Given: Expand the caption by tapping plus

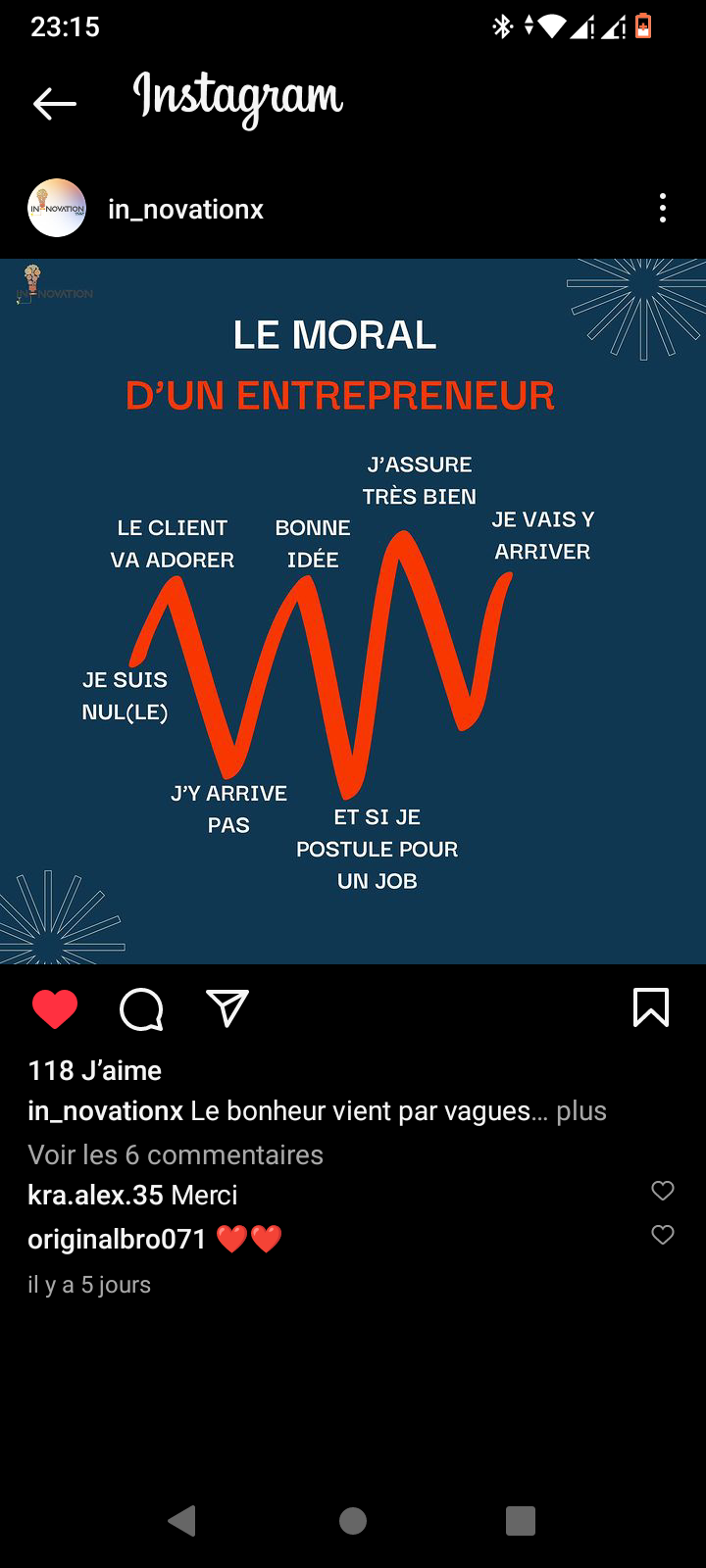Looking at the screenshot, I should 581,1111.
